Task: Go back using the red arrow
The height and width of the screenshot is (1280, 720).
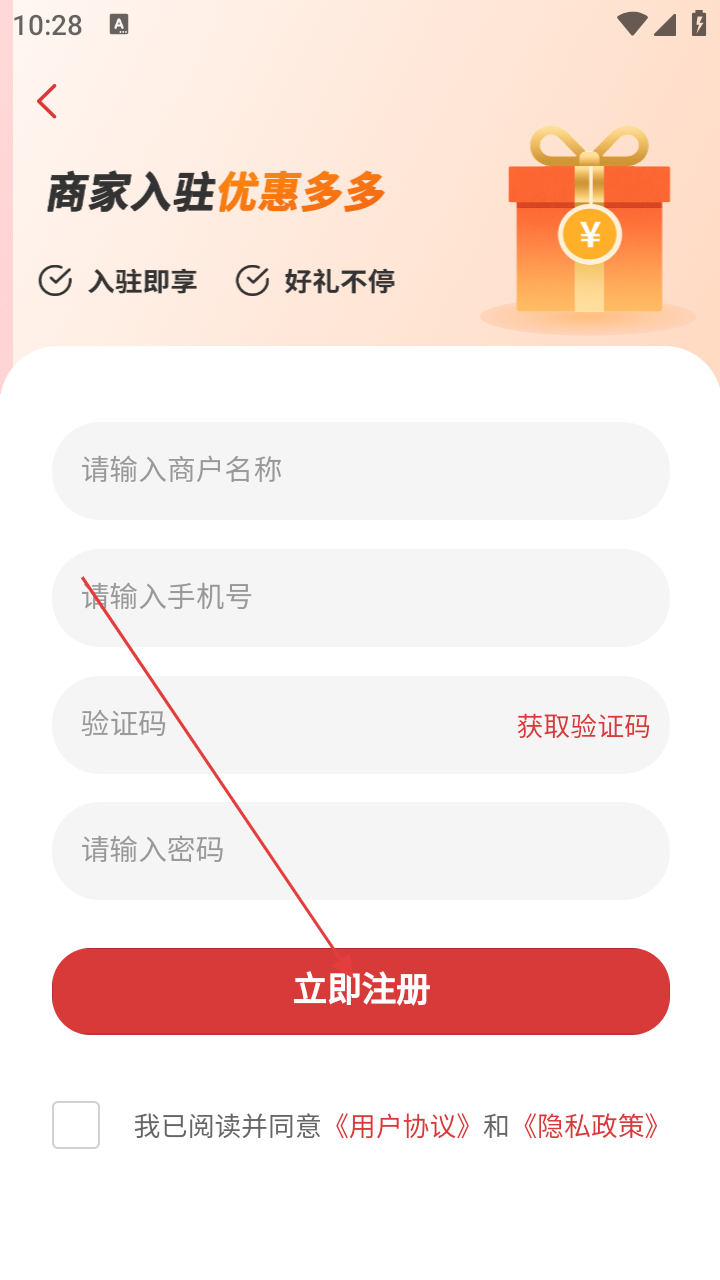Action: (x=47, y=101)
